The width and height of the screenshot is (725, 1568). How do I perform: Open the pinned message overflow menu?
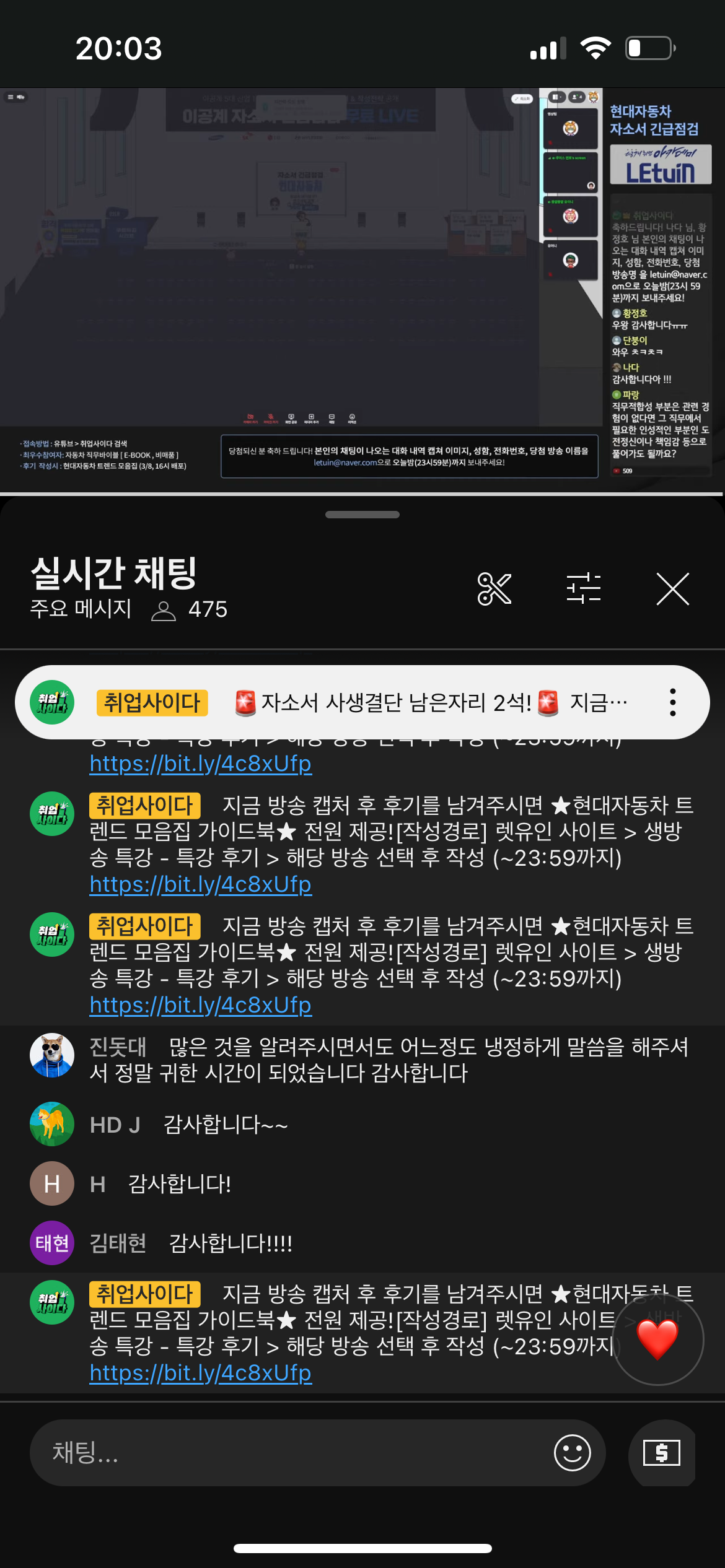(x=672, y=702)
